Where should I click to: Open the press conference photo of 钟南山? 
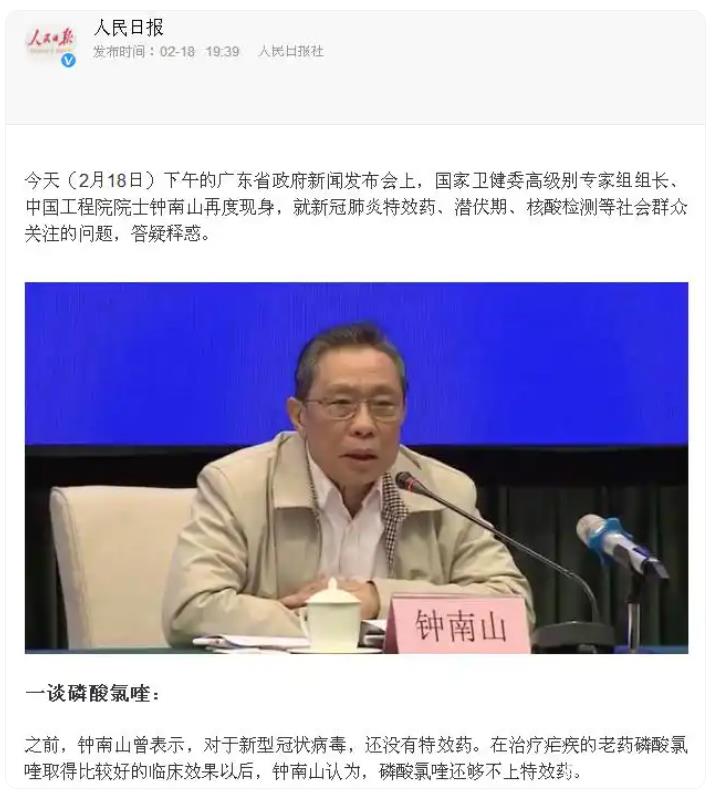(356, 467)
